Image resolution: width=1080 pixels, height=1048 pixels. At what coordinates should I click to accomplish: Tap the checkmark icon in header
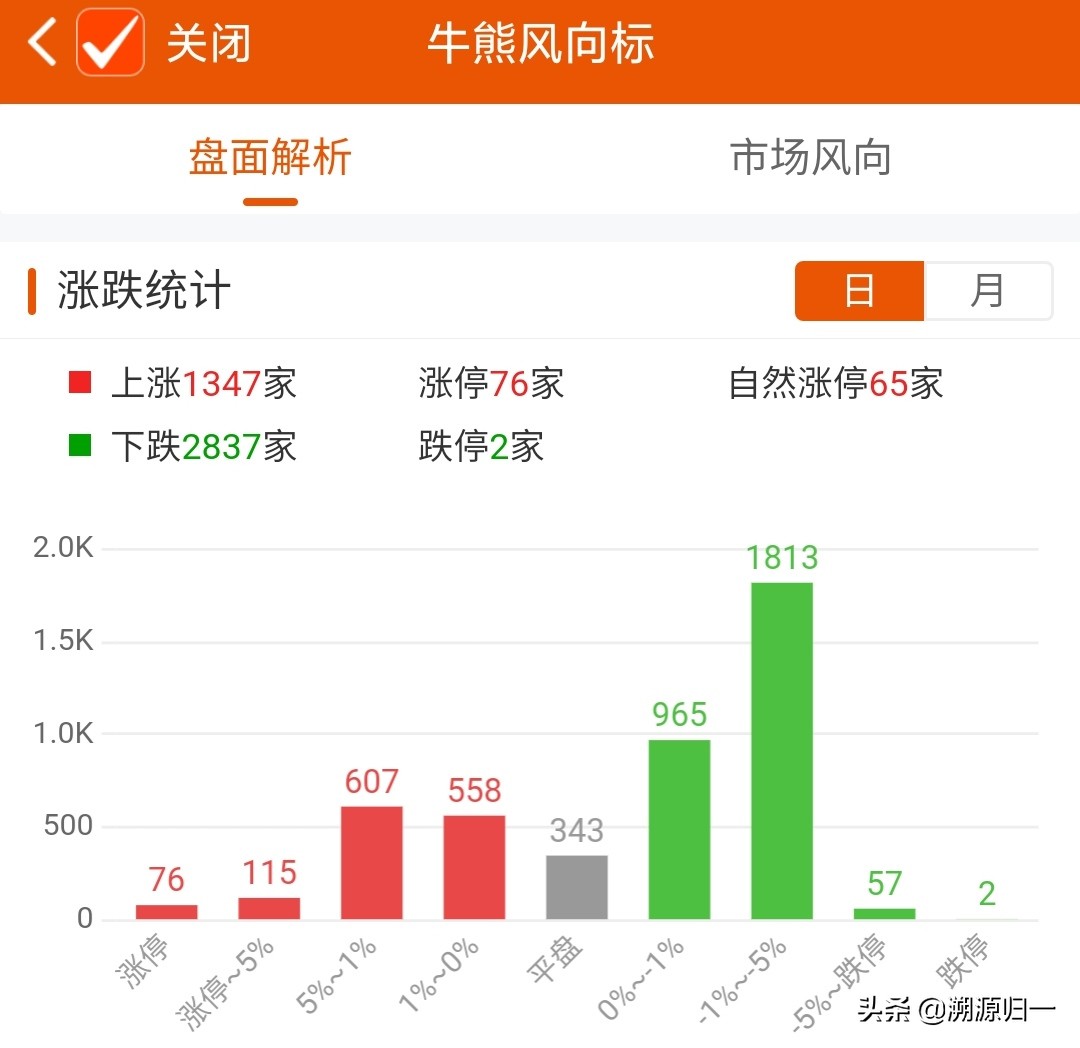[x=110, y=43]
